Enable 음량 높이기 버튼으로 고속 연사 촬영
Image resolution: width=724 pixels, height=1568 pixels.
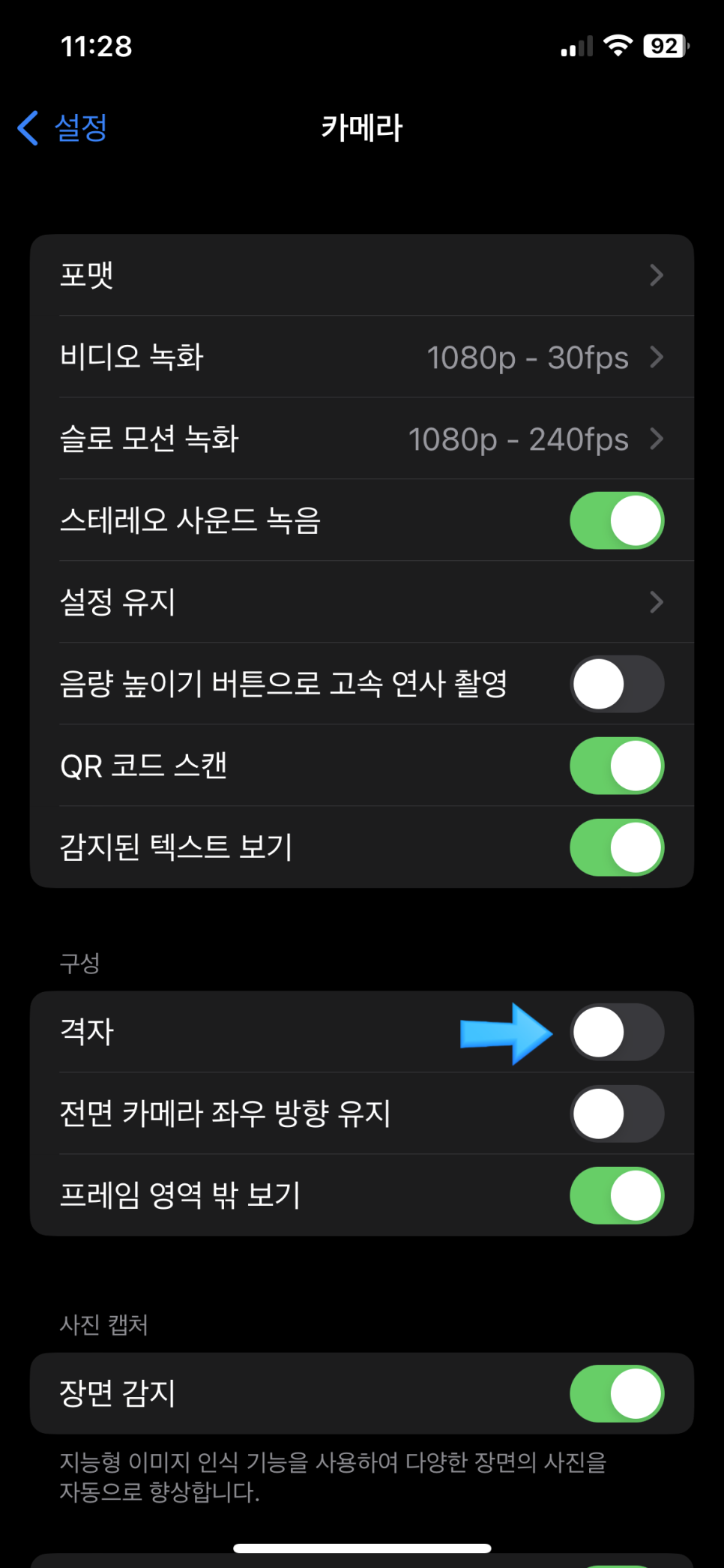(x=617, y=684)
